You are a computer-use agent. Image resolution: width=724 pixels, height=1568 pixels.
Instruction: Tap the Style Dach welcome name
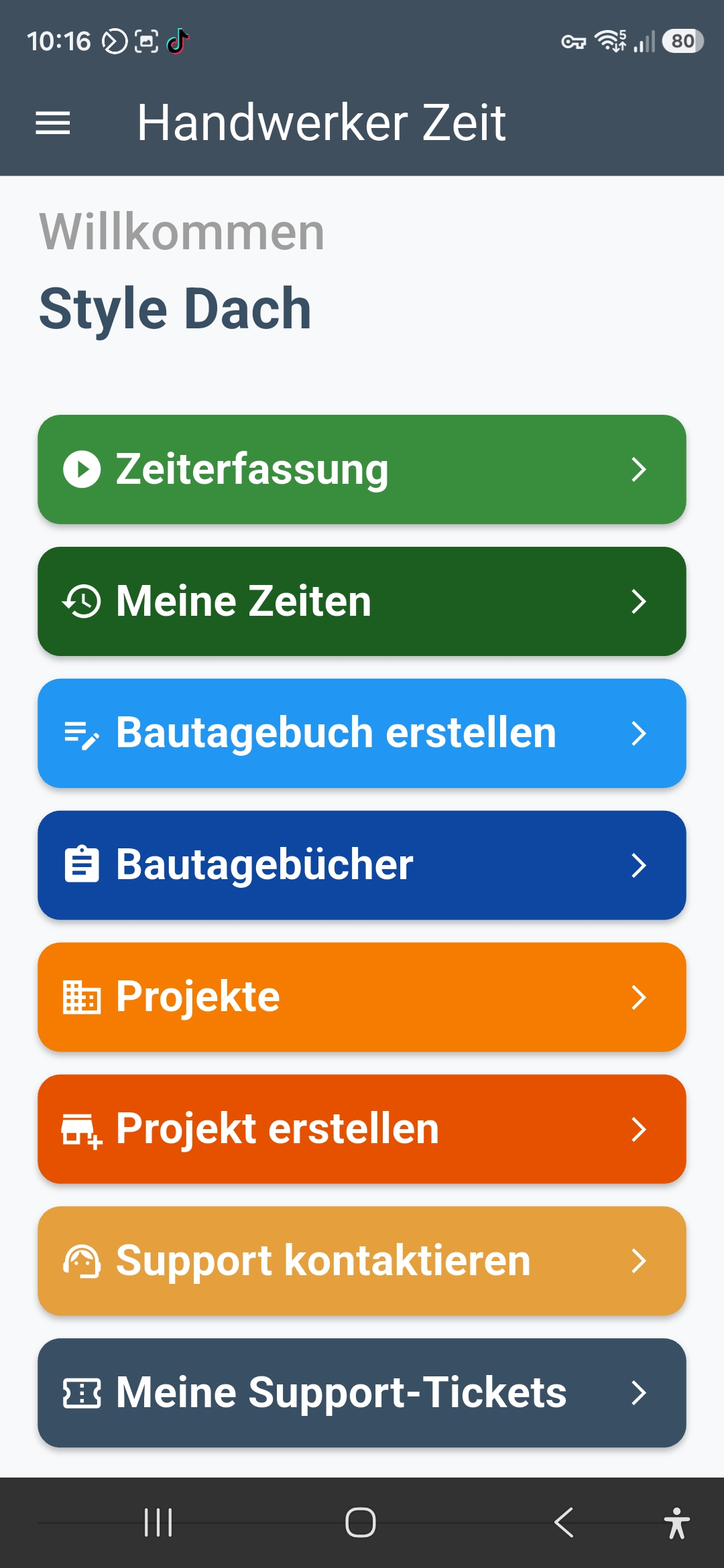(176, 308)
